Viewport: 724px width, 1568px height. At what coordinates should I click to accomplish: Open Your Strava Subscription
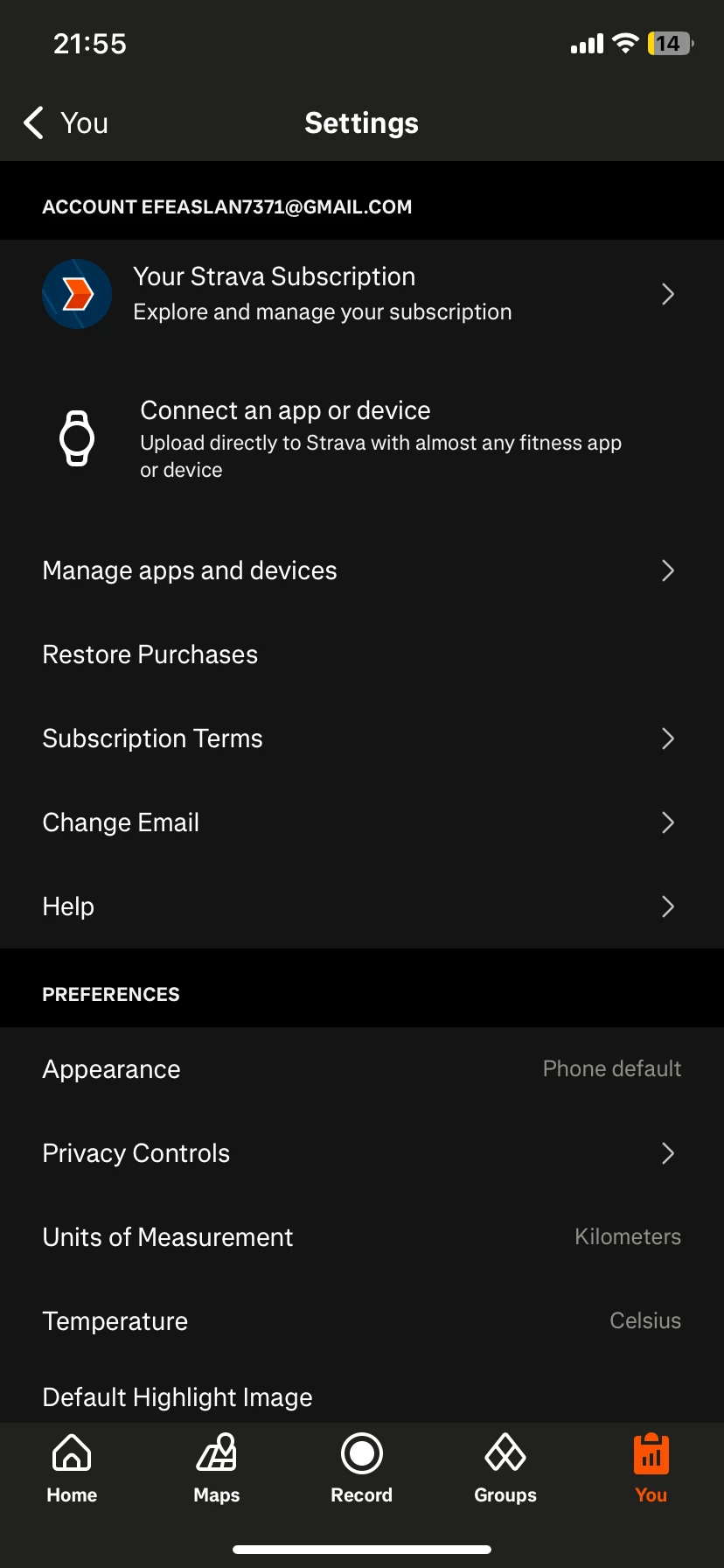pos(362,294)
